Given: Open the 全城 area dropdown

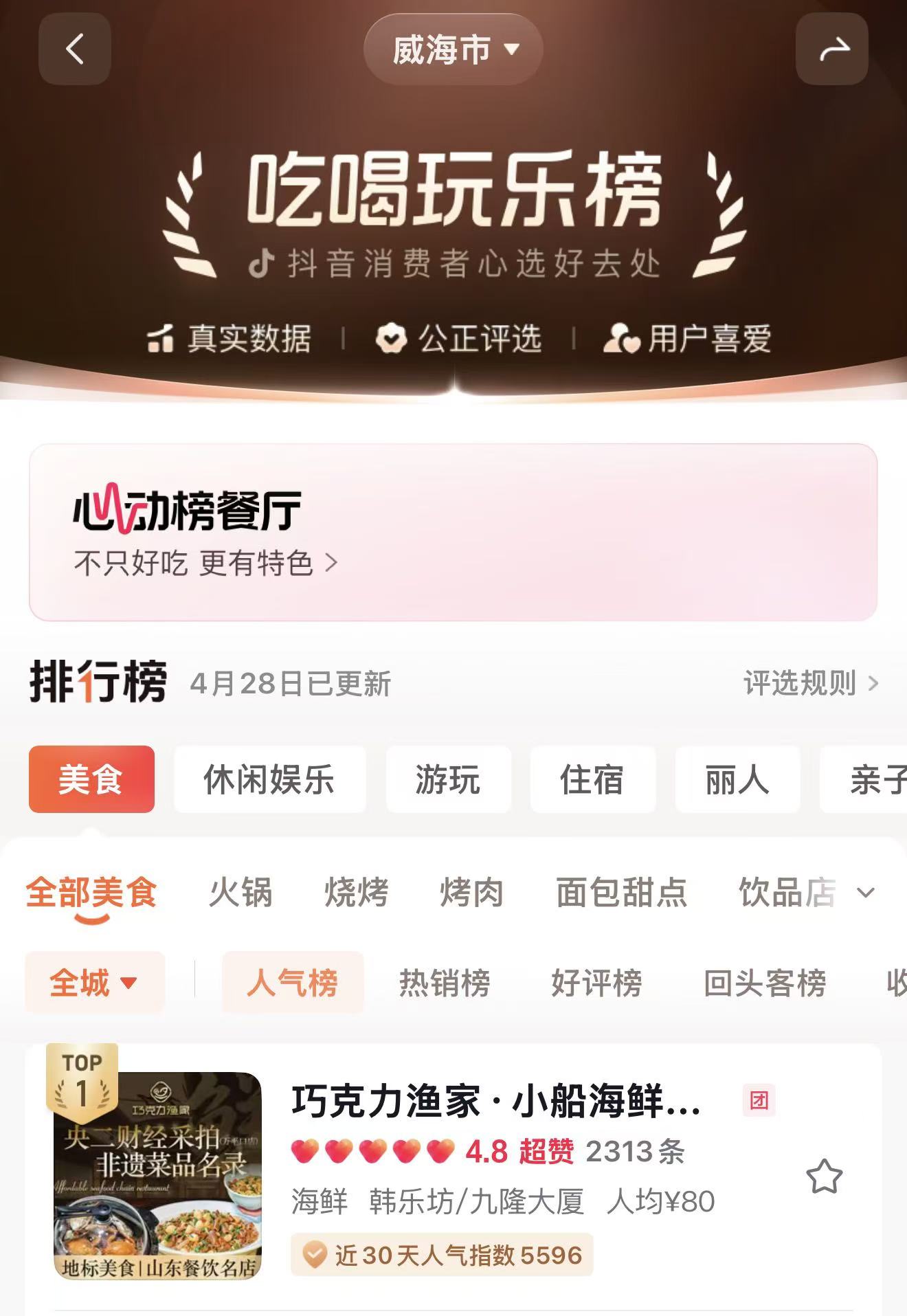Looking at the screenshot, I should tap(94, 983).
